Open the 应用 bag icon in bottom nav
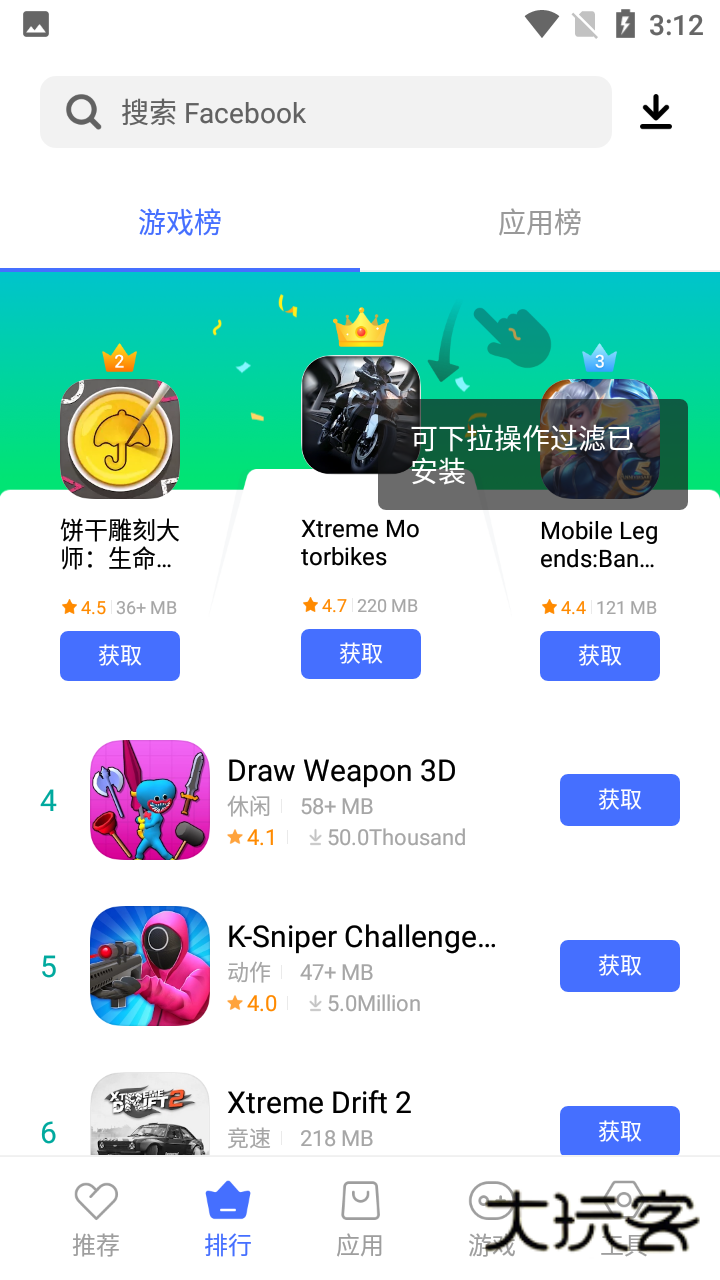This screenshot has width=720, height=1280. (360, 1200)
